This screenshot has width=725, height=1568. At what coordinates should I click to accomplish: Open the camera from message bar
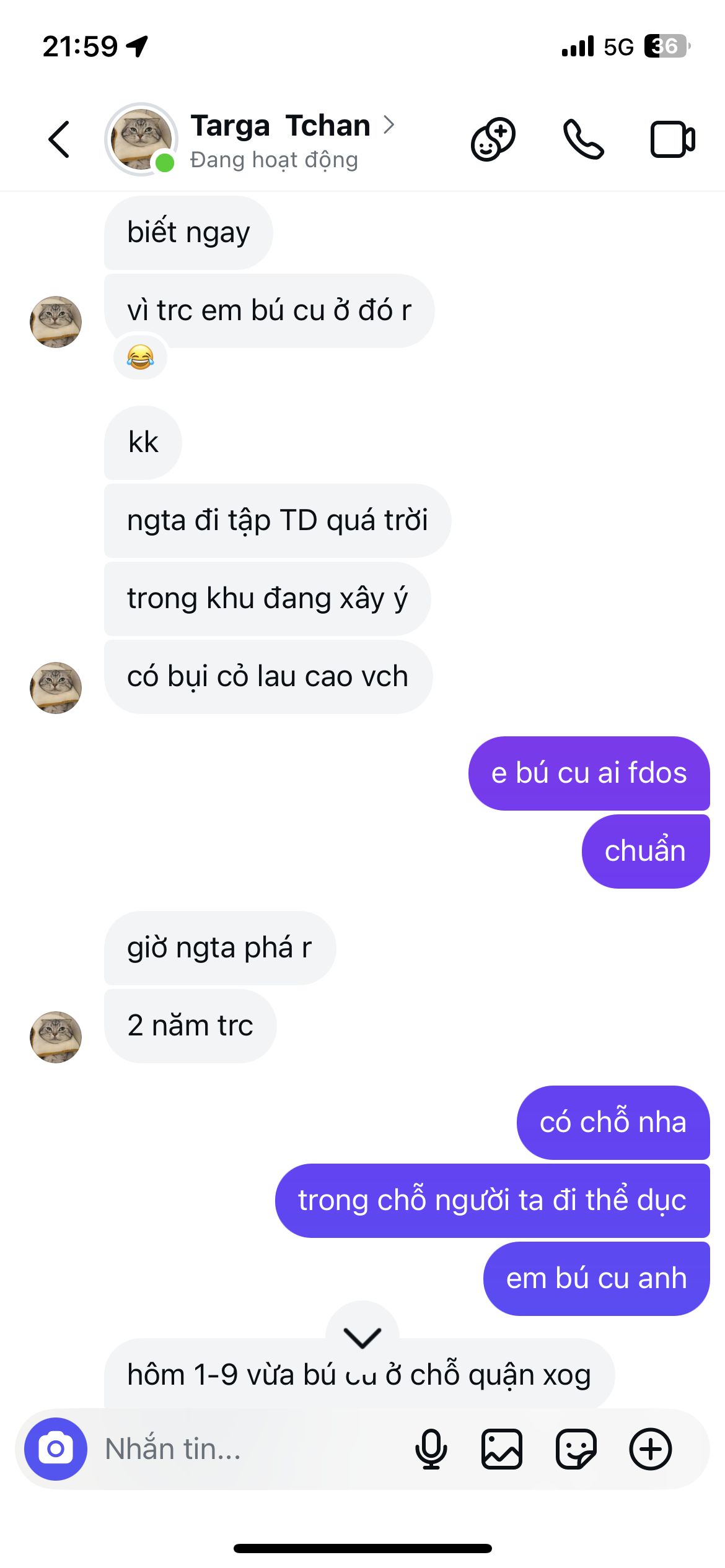[56, 1449]
